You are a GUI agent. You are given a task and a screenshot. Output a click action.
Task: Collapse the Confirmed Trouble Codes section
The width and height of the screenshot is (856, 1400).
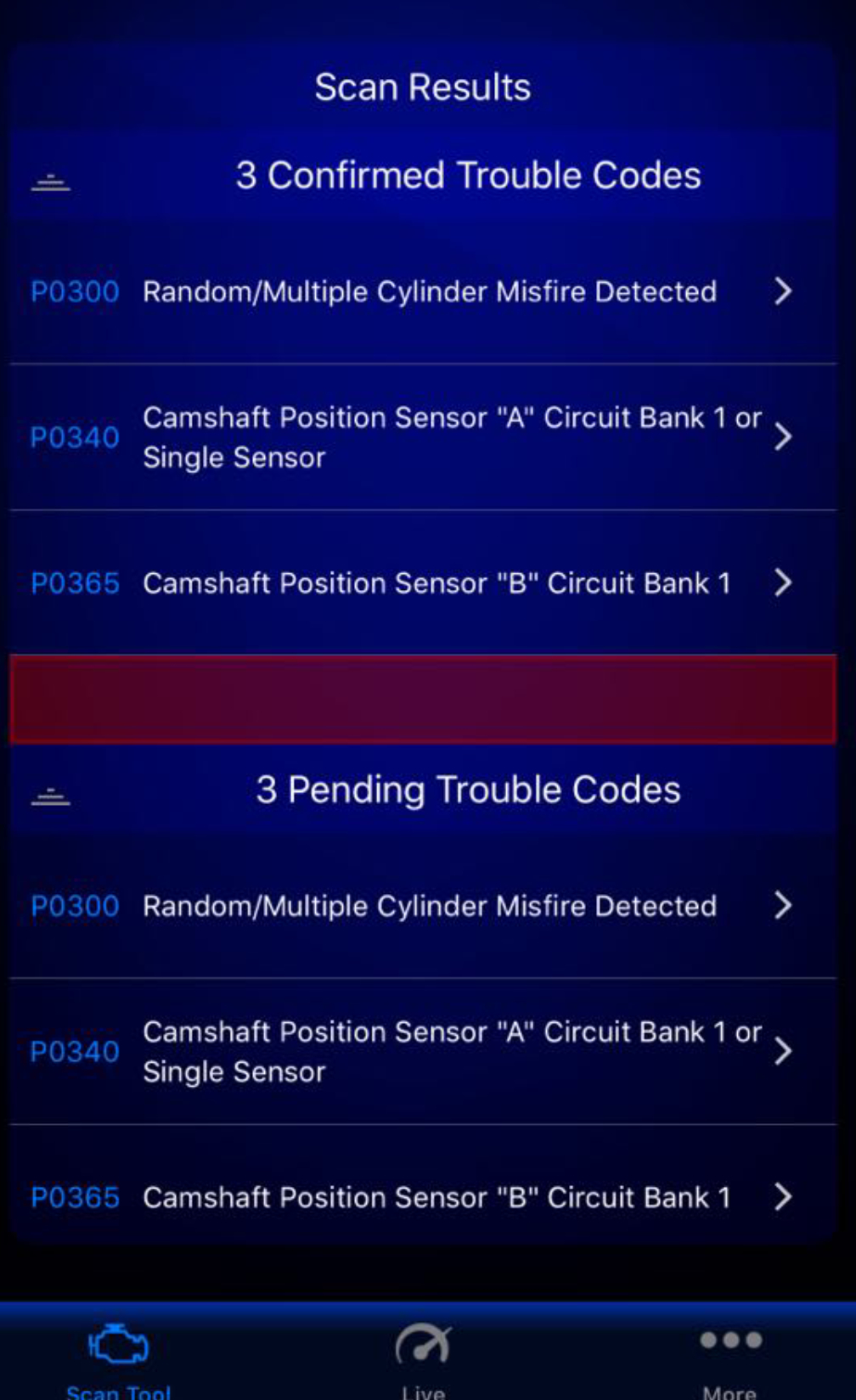click(x=51, y=181)
